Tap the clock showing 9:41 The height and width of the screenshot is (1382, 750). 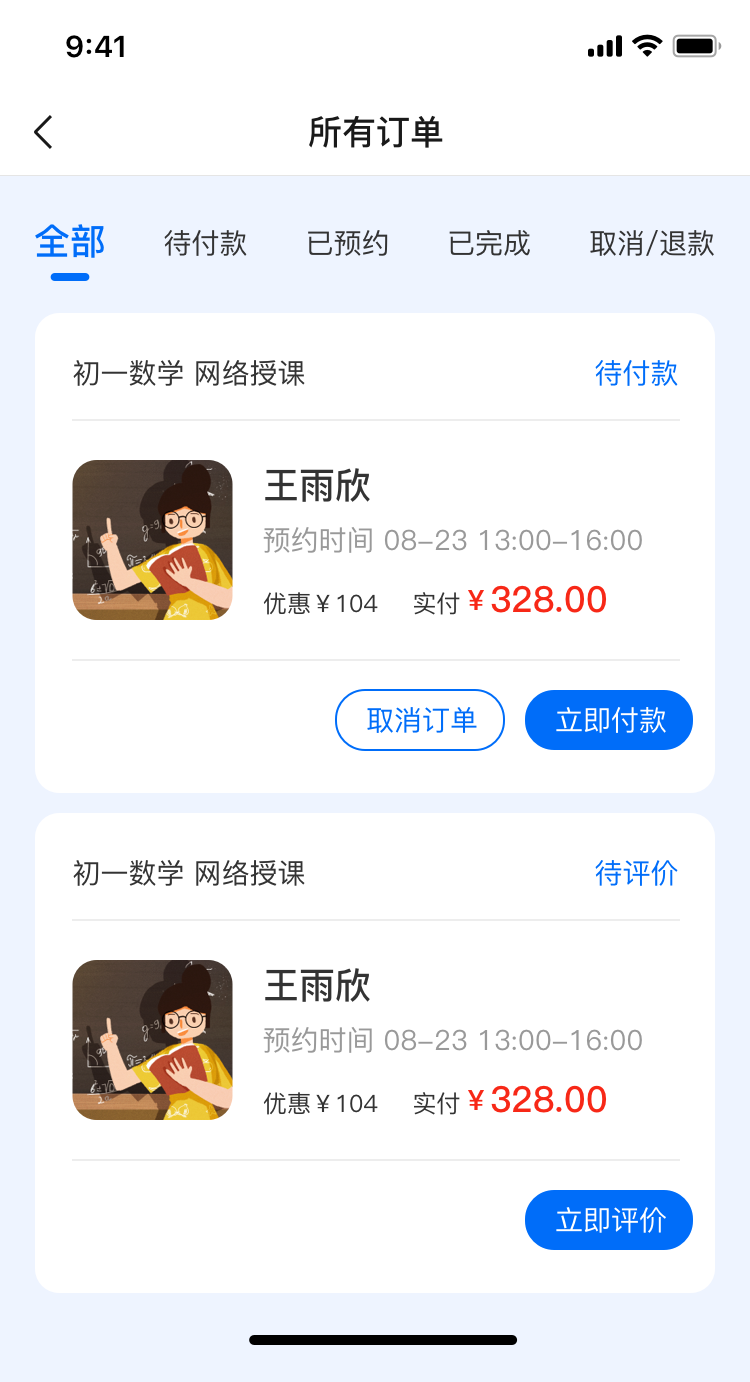tap(96, 46)
